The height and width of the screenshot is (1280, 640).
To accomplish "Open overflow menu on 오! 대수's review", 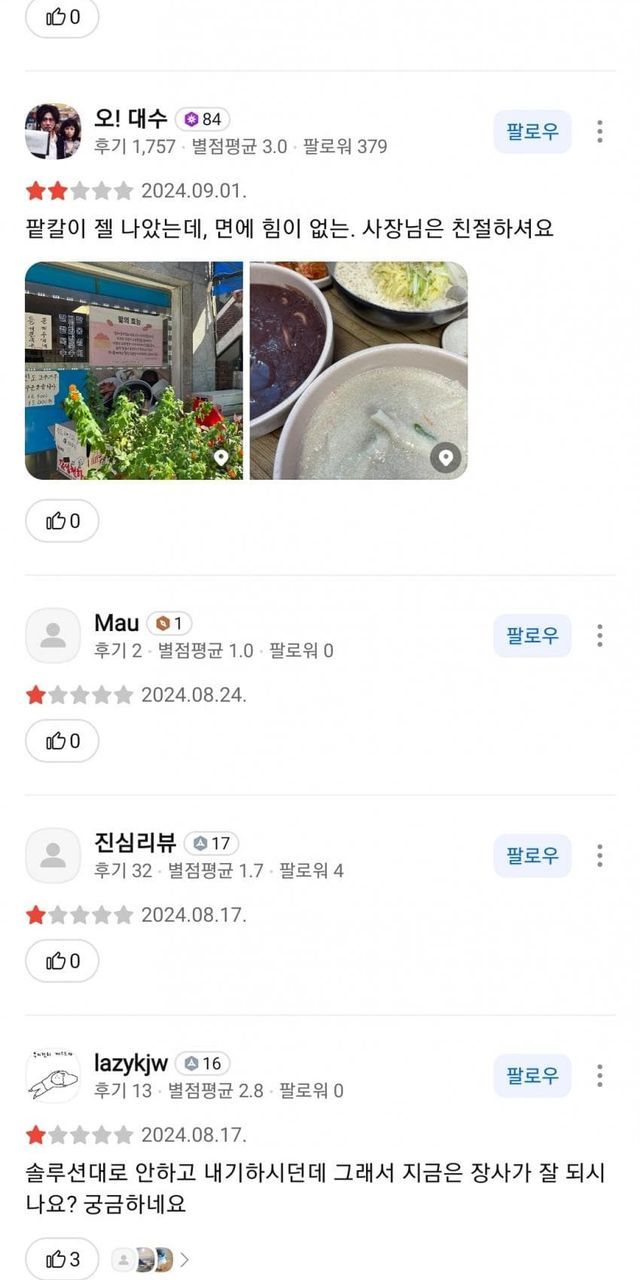I will [600, 131].
